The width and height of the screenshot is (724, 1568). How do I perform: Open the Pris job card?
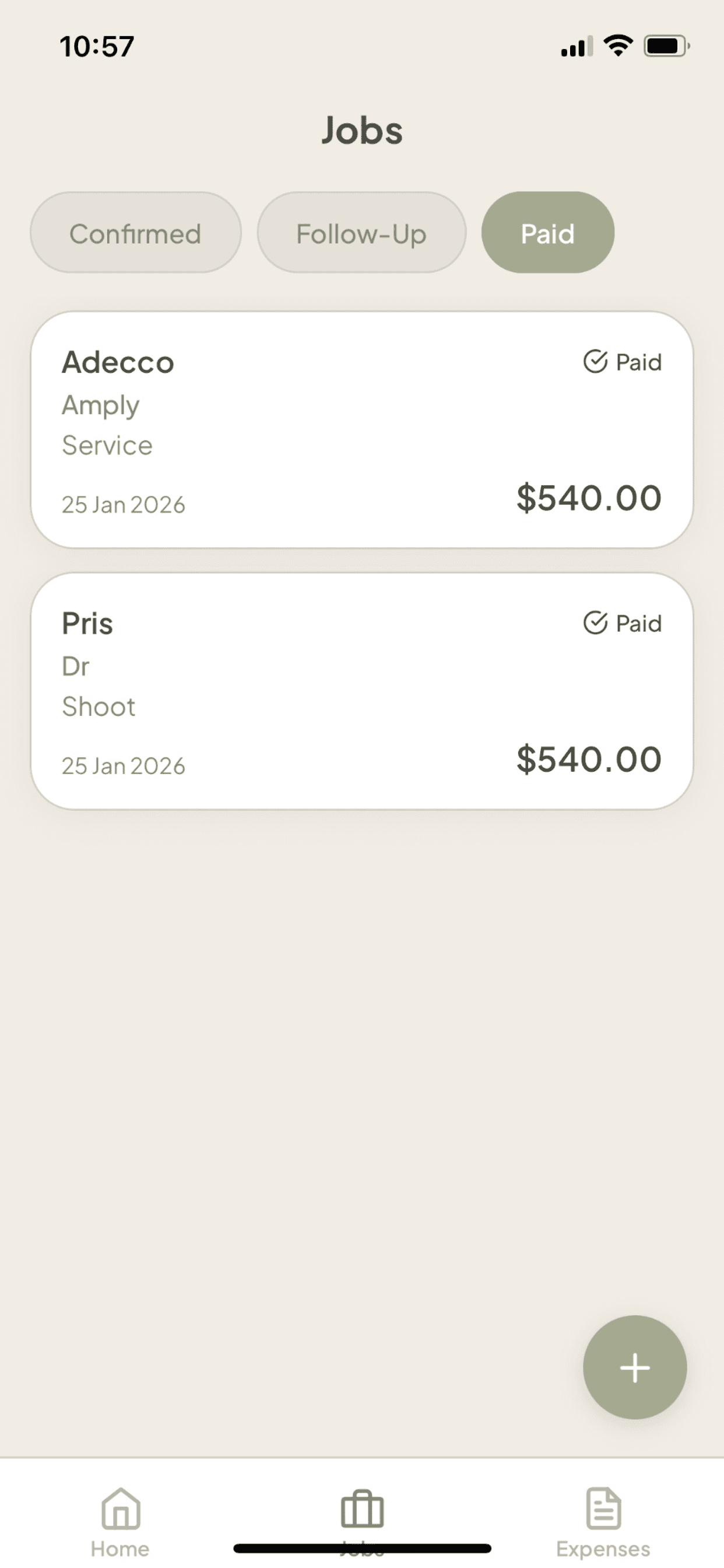[x=361, y=691]
